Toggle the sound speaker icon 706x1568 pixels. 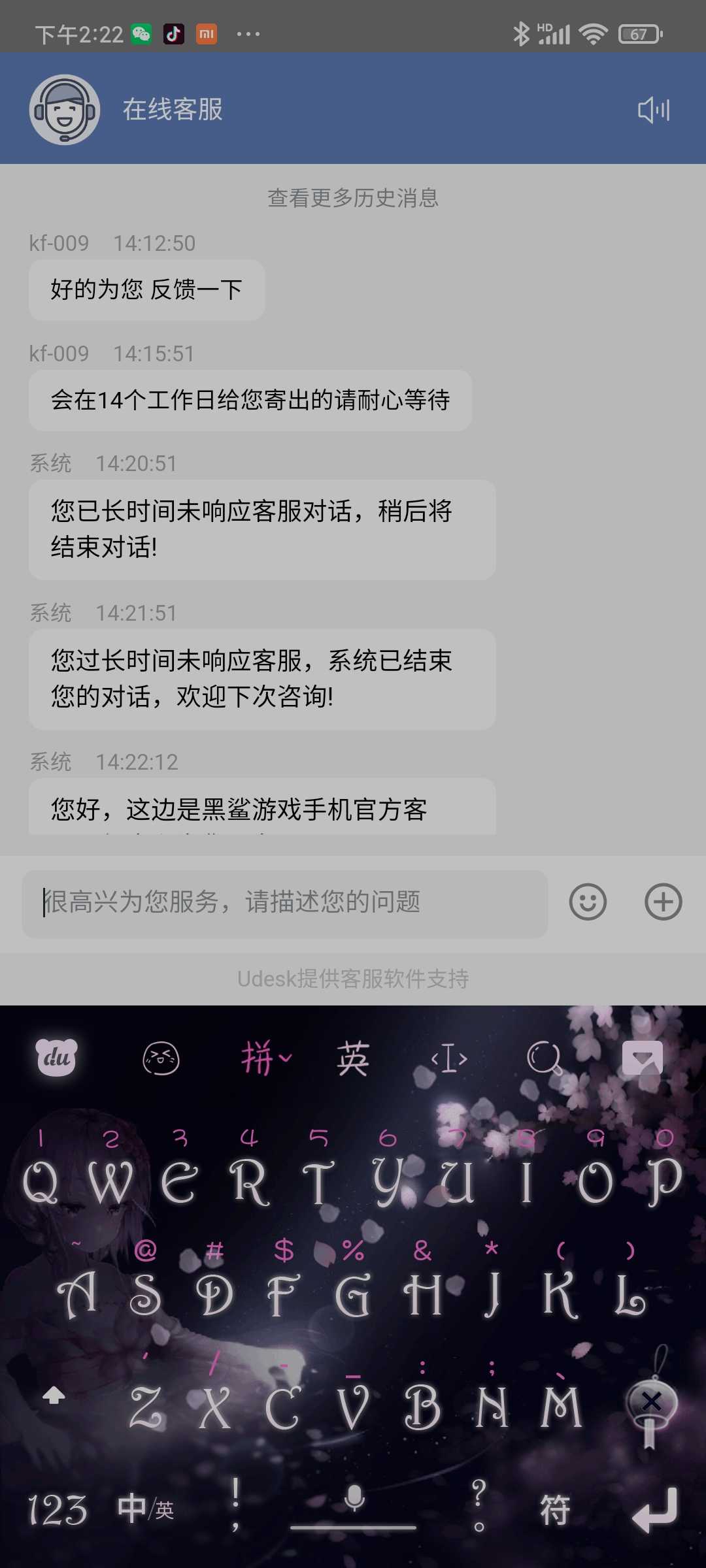[654, 110]
